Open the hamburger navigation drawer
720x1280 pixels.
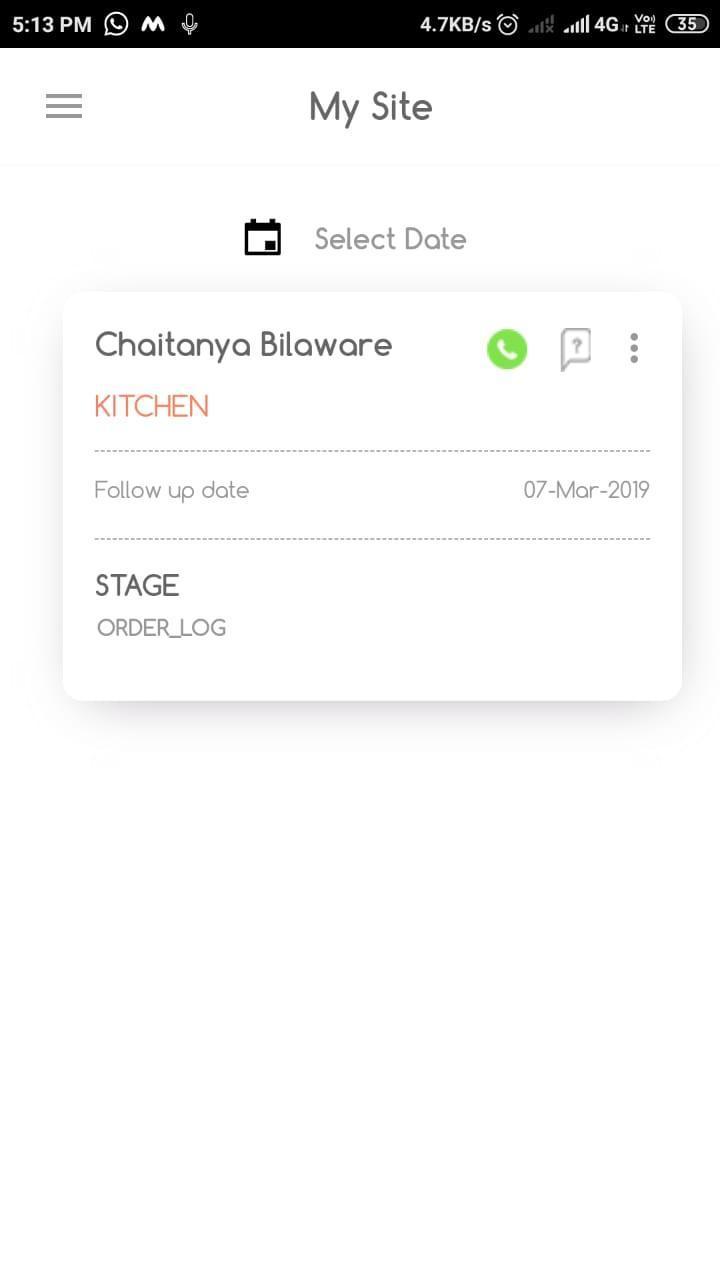(x=64, y=106)
